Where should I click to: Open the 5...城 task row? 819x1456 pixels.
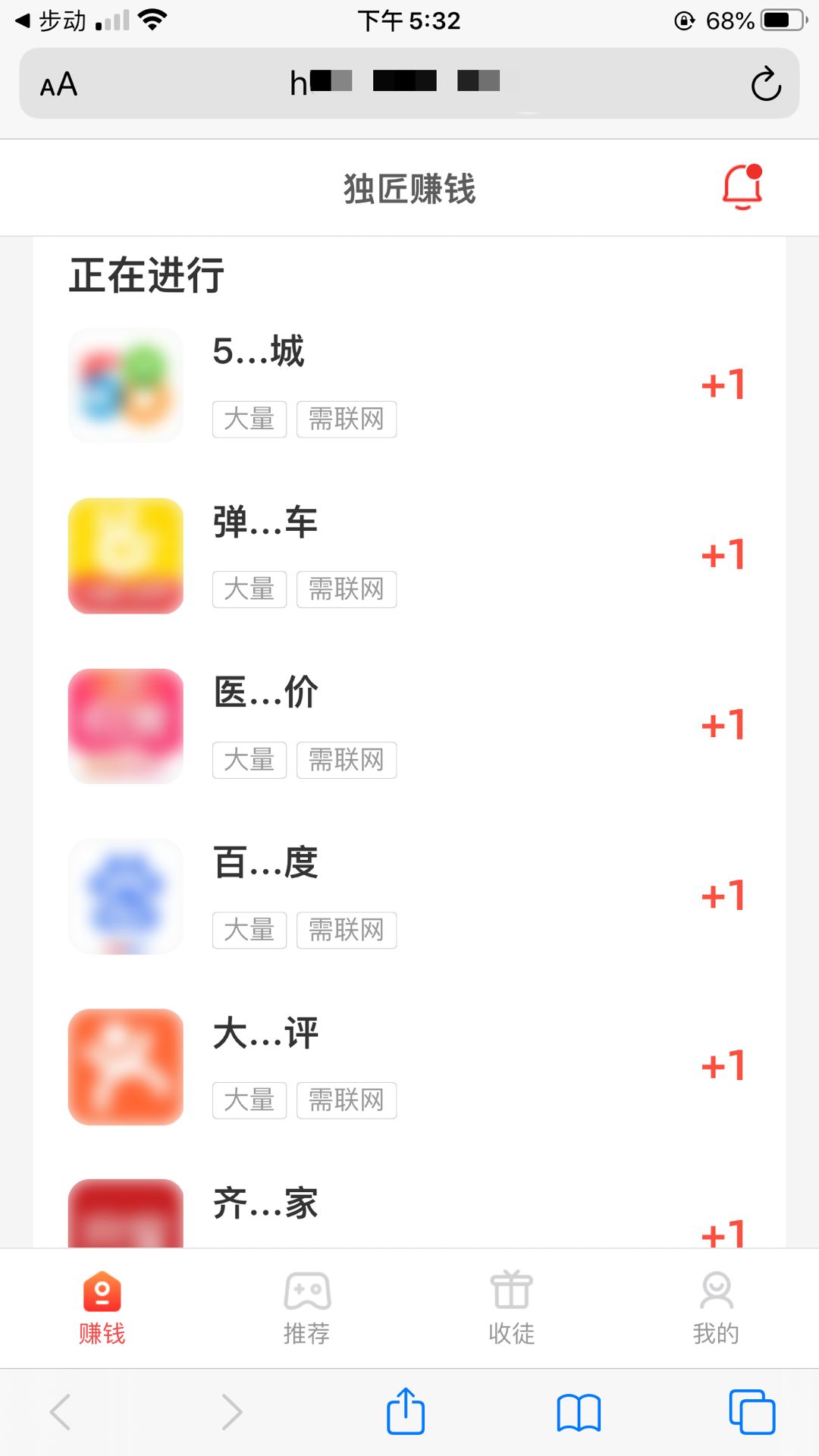(409, 385)
